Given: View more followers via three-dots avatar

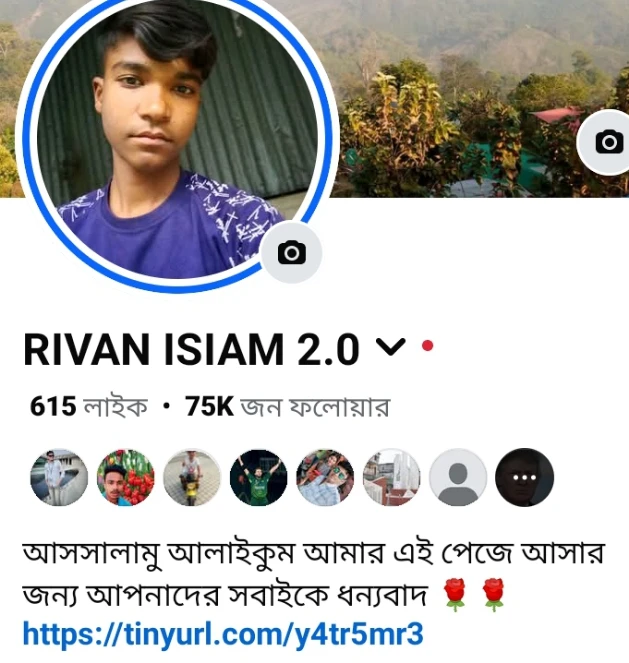Looking at the screenshot, I should click(x=524, y=477).
